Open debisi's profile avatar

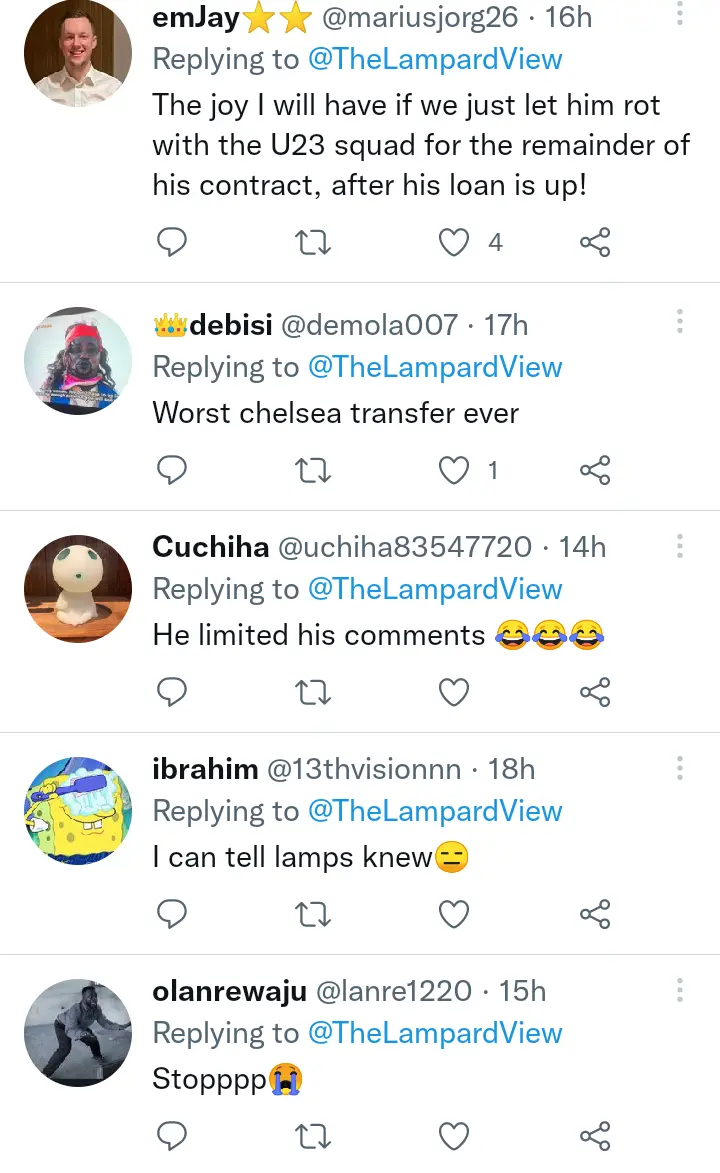click(77, 360)
